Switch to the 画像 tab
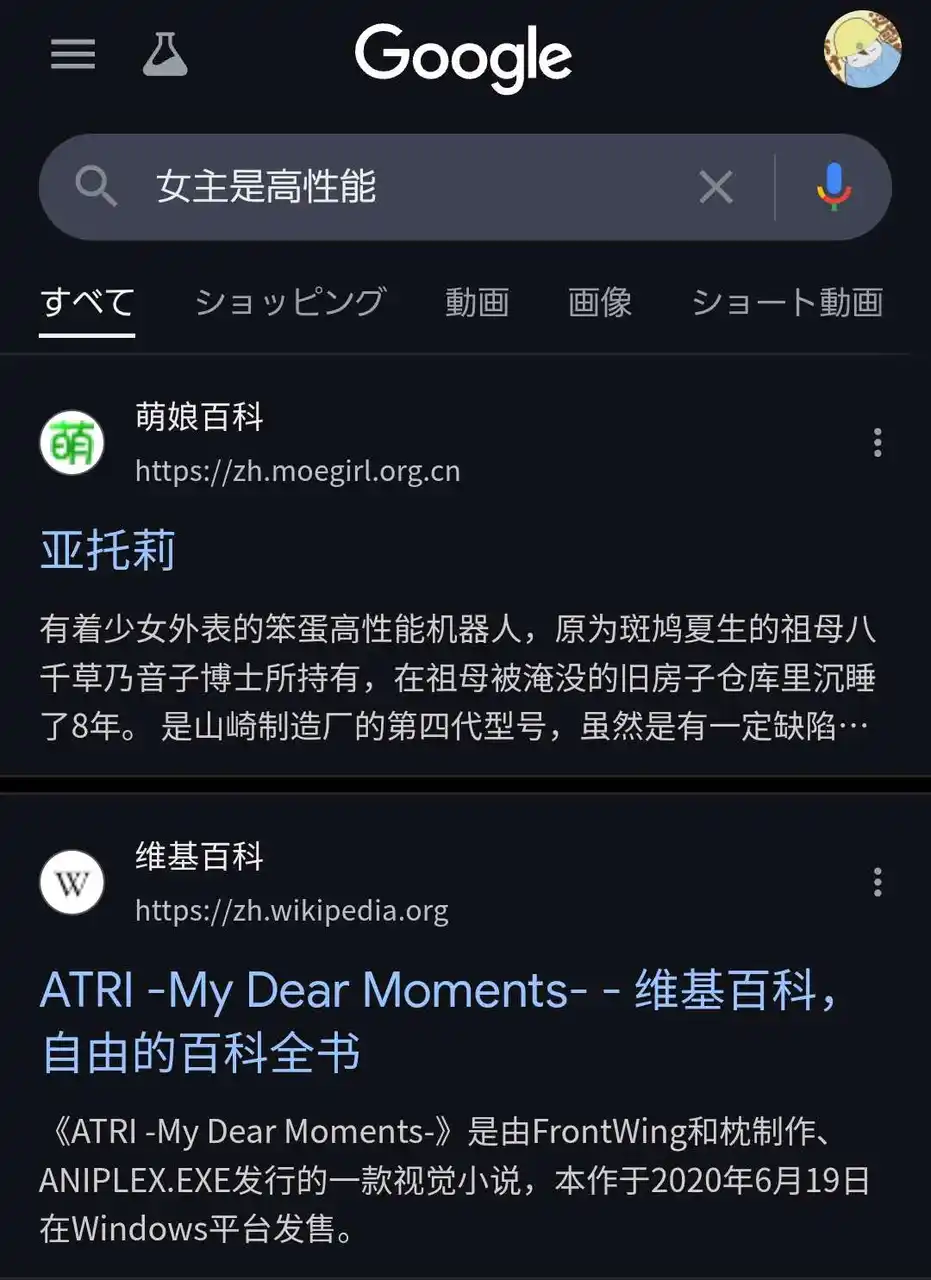The height and width of the screenshot is (1280, 931). point(600,303)
